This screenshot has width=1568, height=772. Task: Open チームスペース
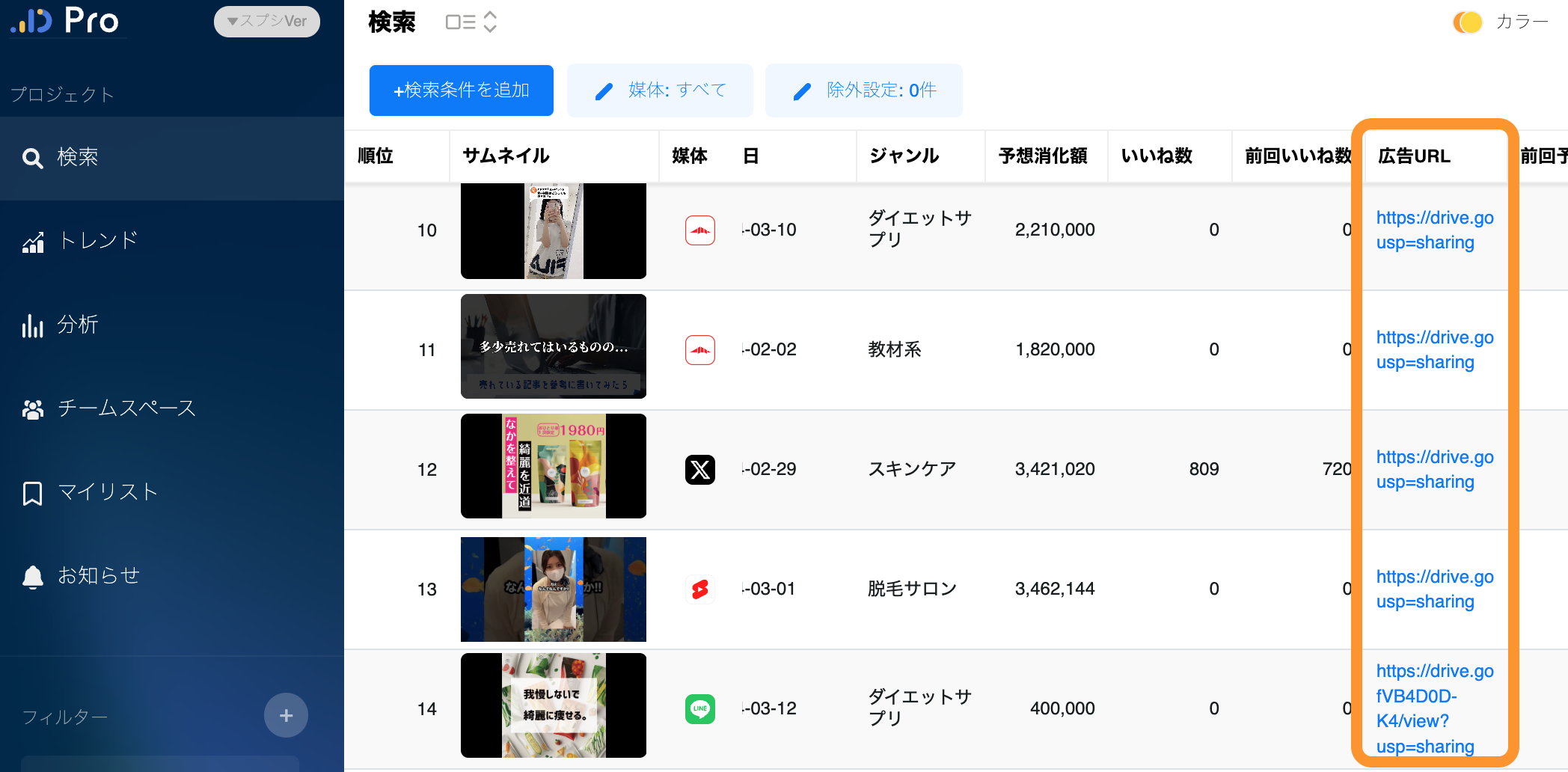pos(126,408)
